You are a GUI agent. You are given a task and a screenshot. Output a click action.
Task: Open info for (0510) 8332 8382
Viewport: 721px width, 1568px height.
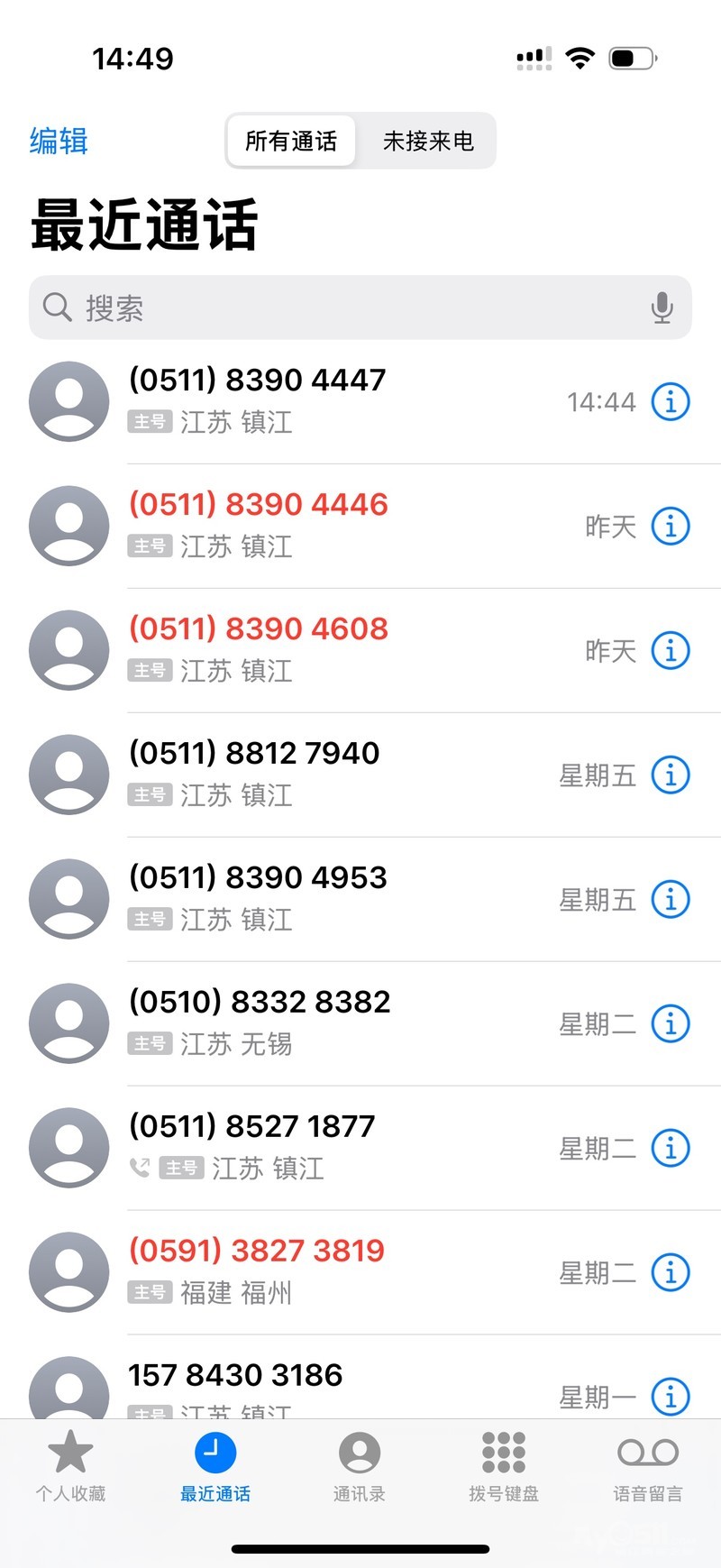point(671,1023)
